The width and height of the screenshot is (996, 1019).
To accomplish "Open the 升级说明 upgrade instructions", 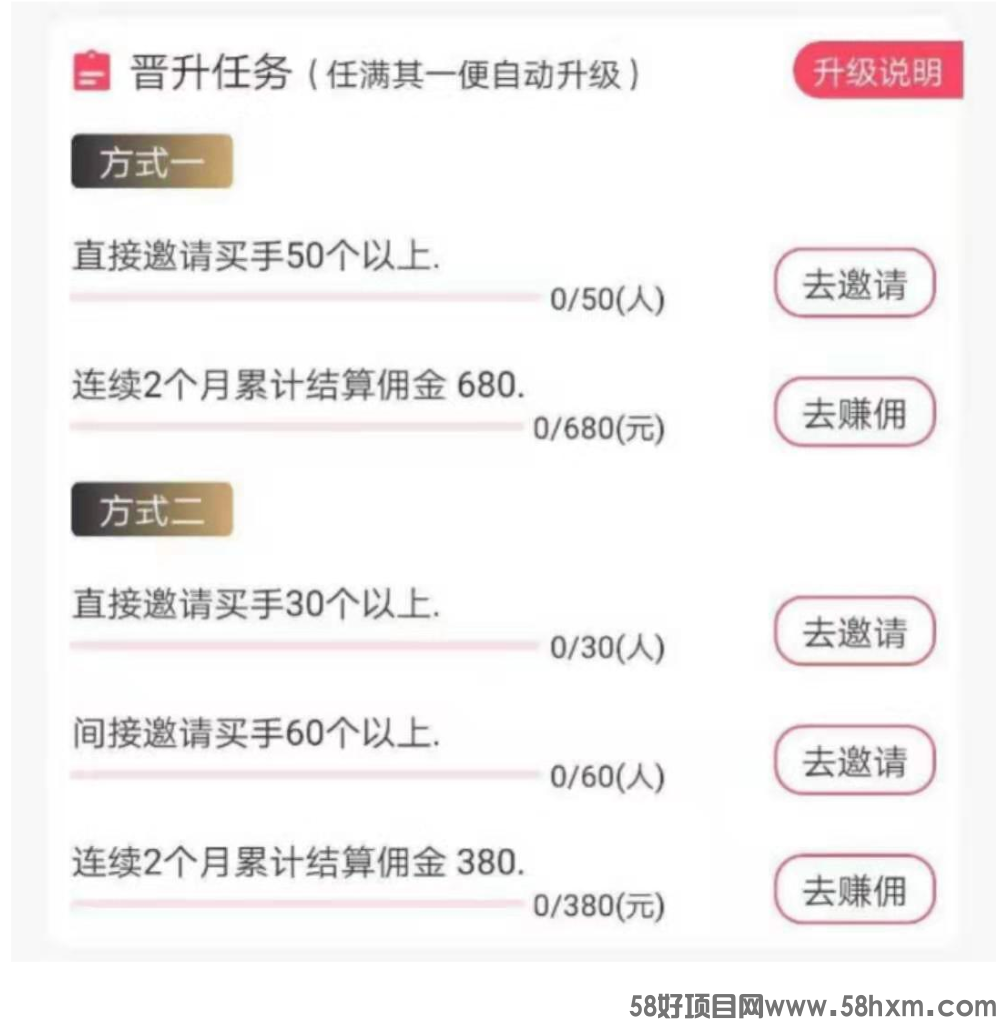I will (x=877, y=73).
